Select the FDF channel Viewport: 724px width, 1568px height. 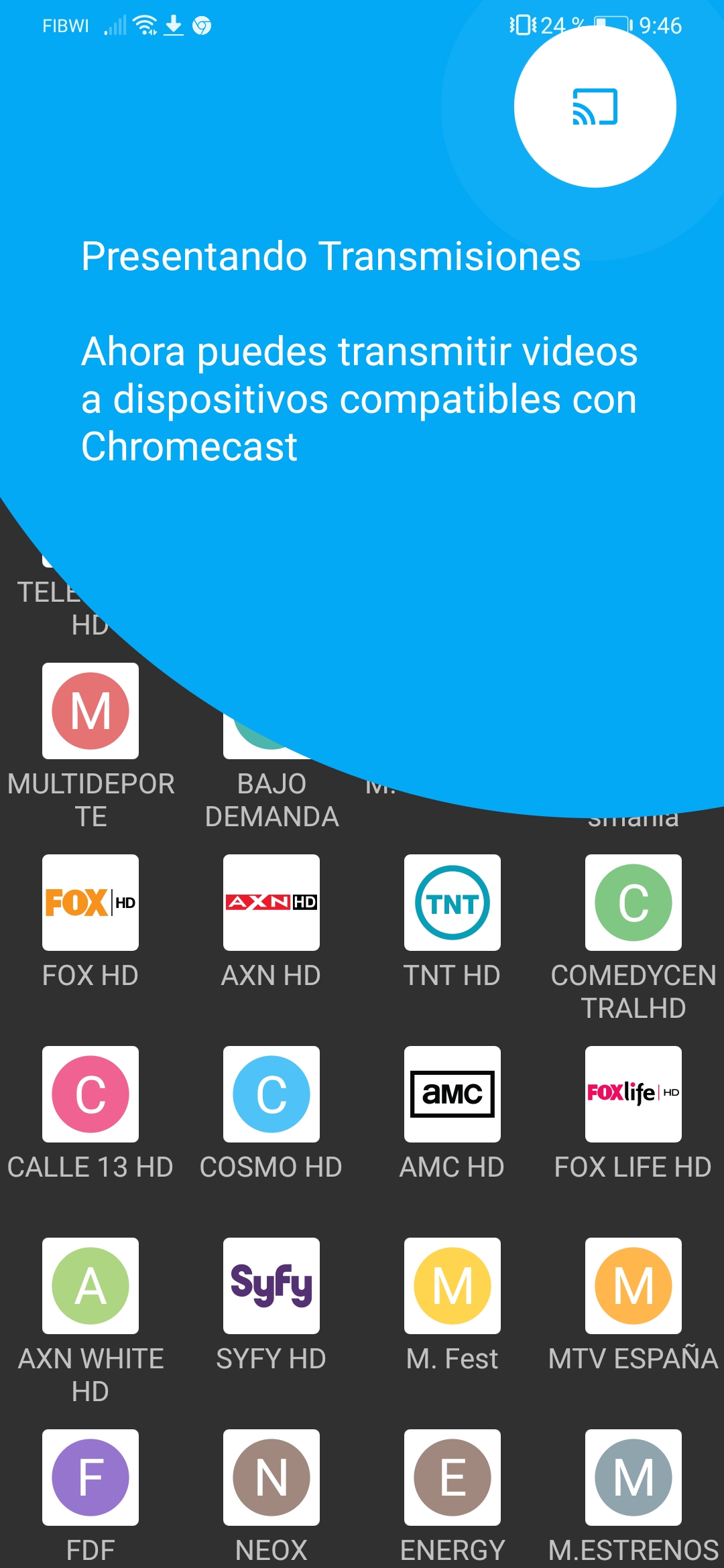click(90, 1478)
